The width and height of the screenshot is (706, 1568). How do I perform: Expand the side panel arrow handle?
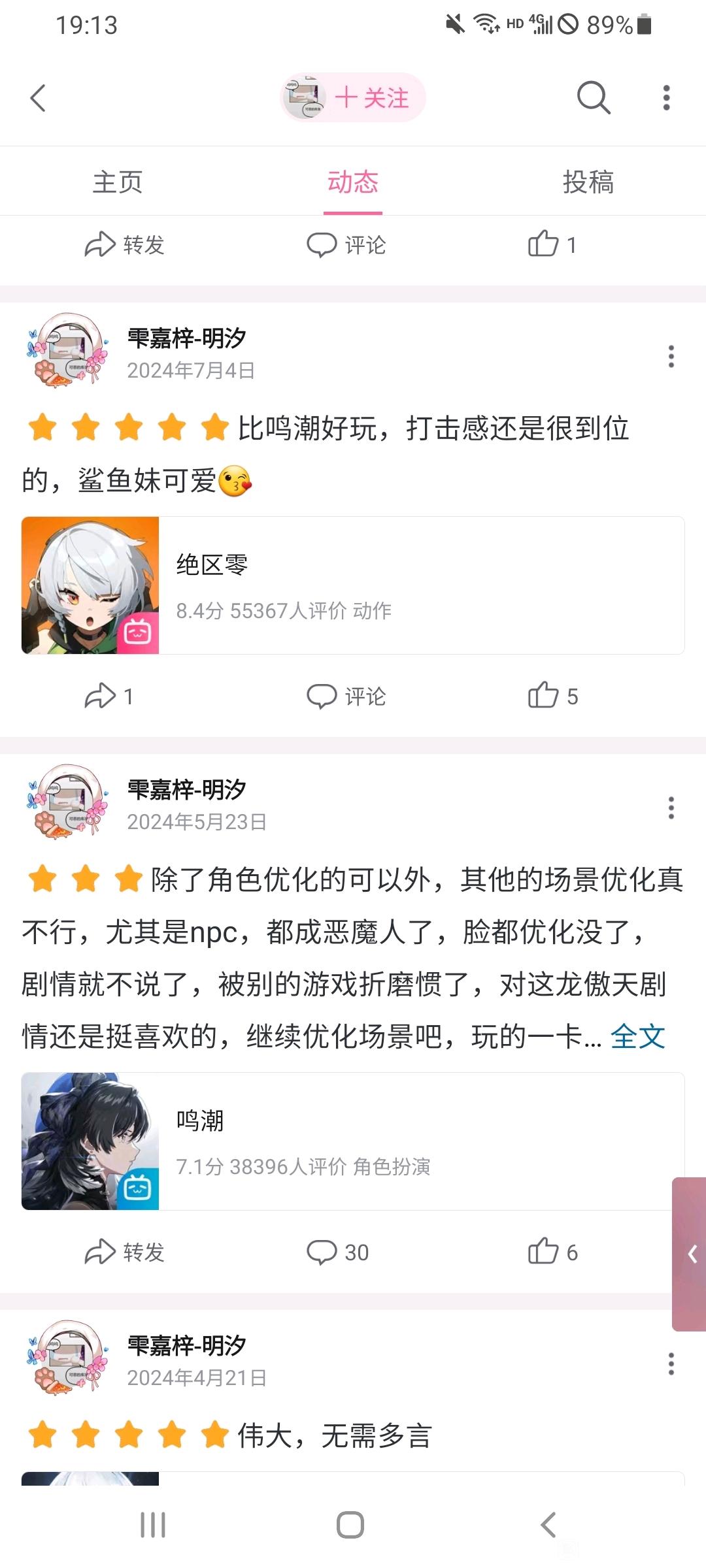coord(691,1254)
